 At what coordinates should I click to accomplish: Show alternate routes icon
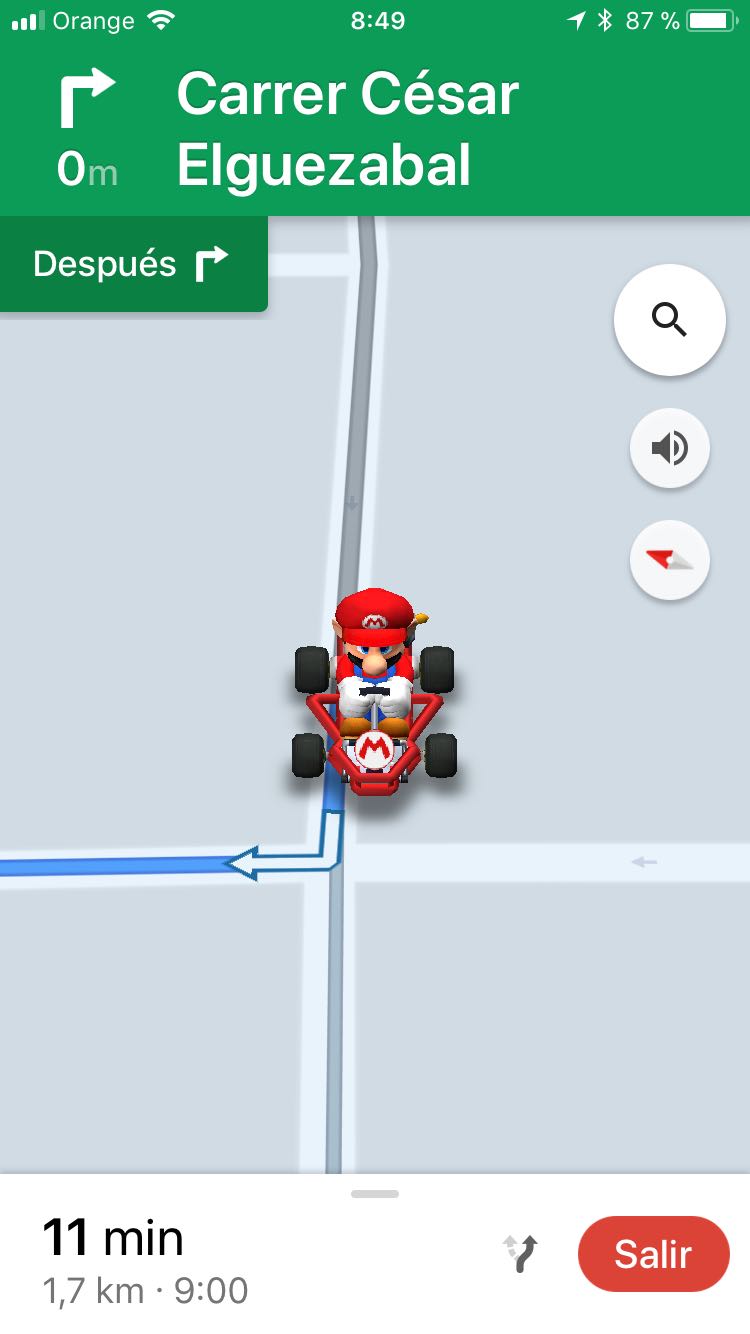point(520,1254)
